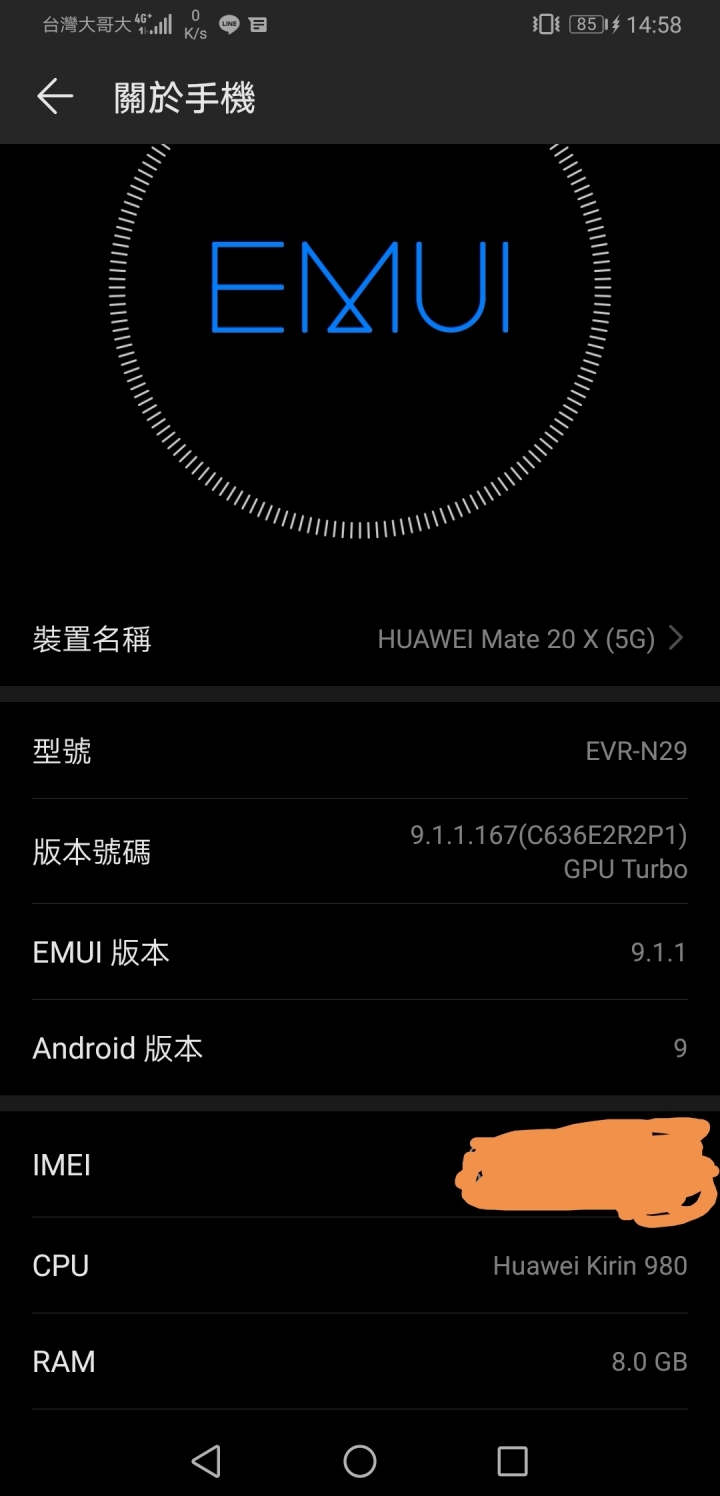Open recent apps from navigation bar
The width and height of the screenshot is (720, 1496).
pyautogui.click(x=512, y=1461)
